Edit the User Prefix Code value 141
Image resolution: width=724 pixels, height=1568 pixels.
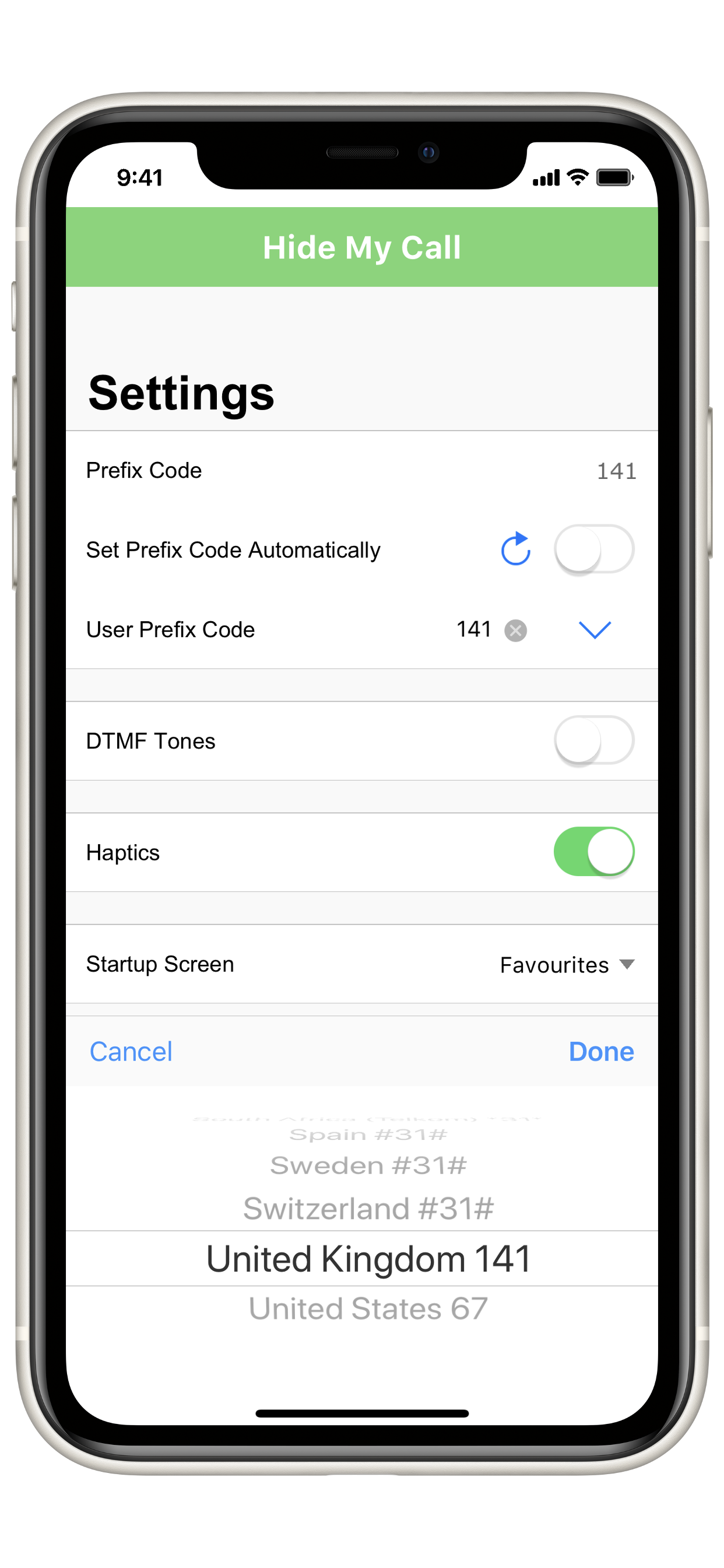pos(473,629)
